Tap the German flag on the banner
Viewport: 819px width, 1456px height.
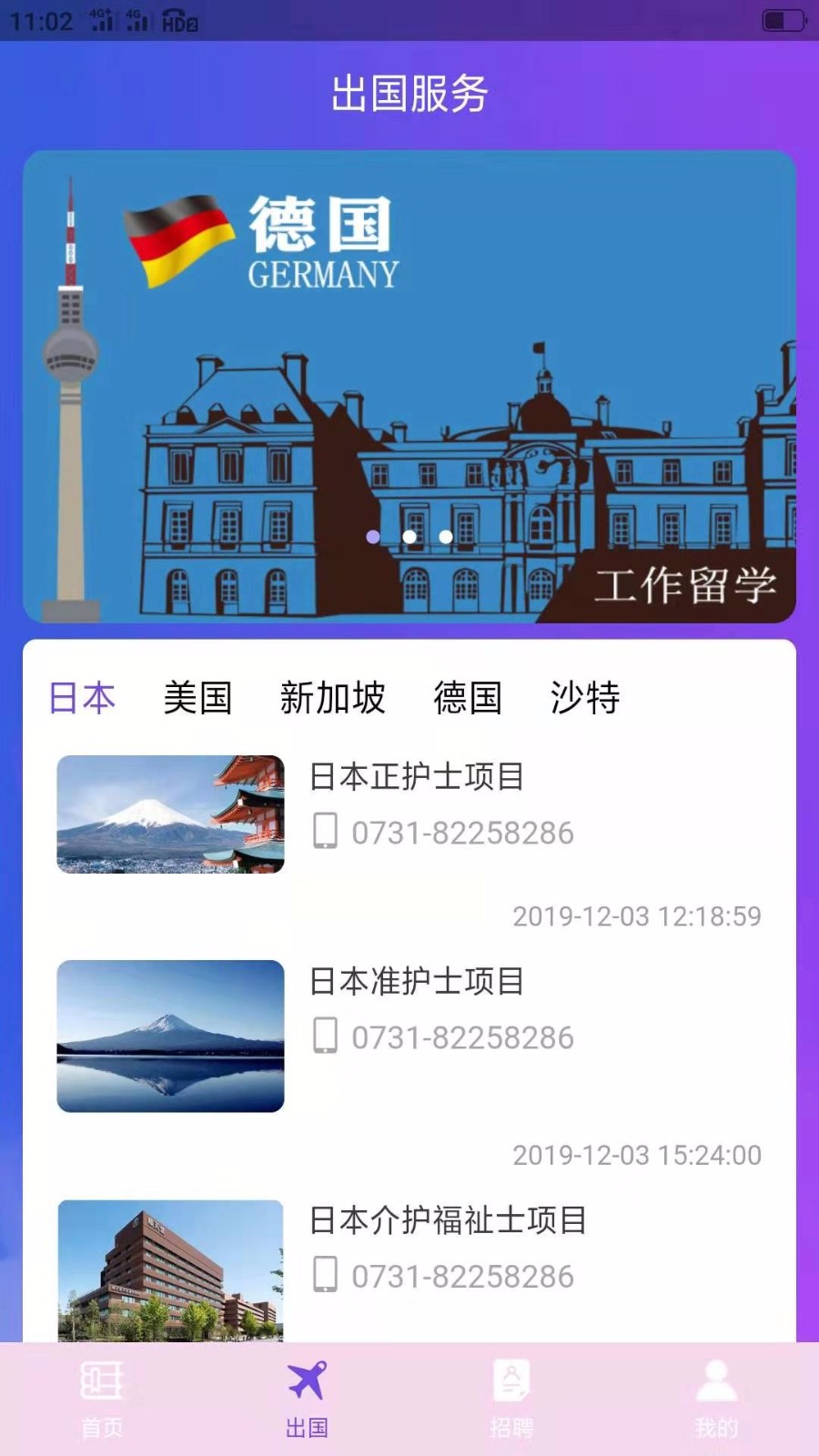(179, 238)
